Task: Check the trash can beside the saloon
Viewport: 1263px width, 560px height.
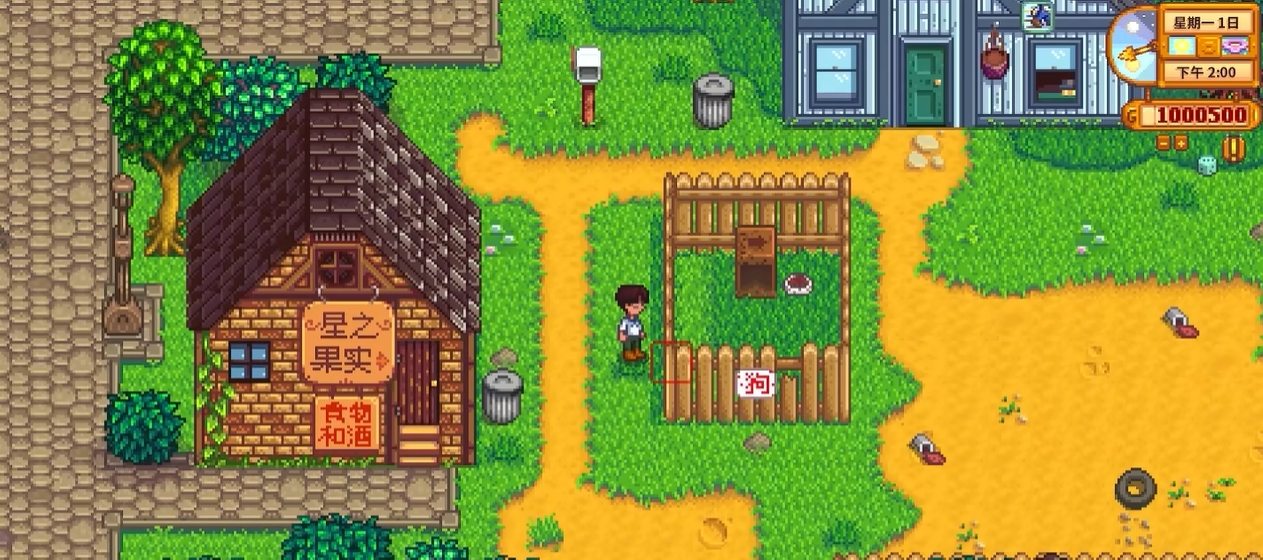Action: click(x=502, y=397)
